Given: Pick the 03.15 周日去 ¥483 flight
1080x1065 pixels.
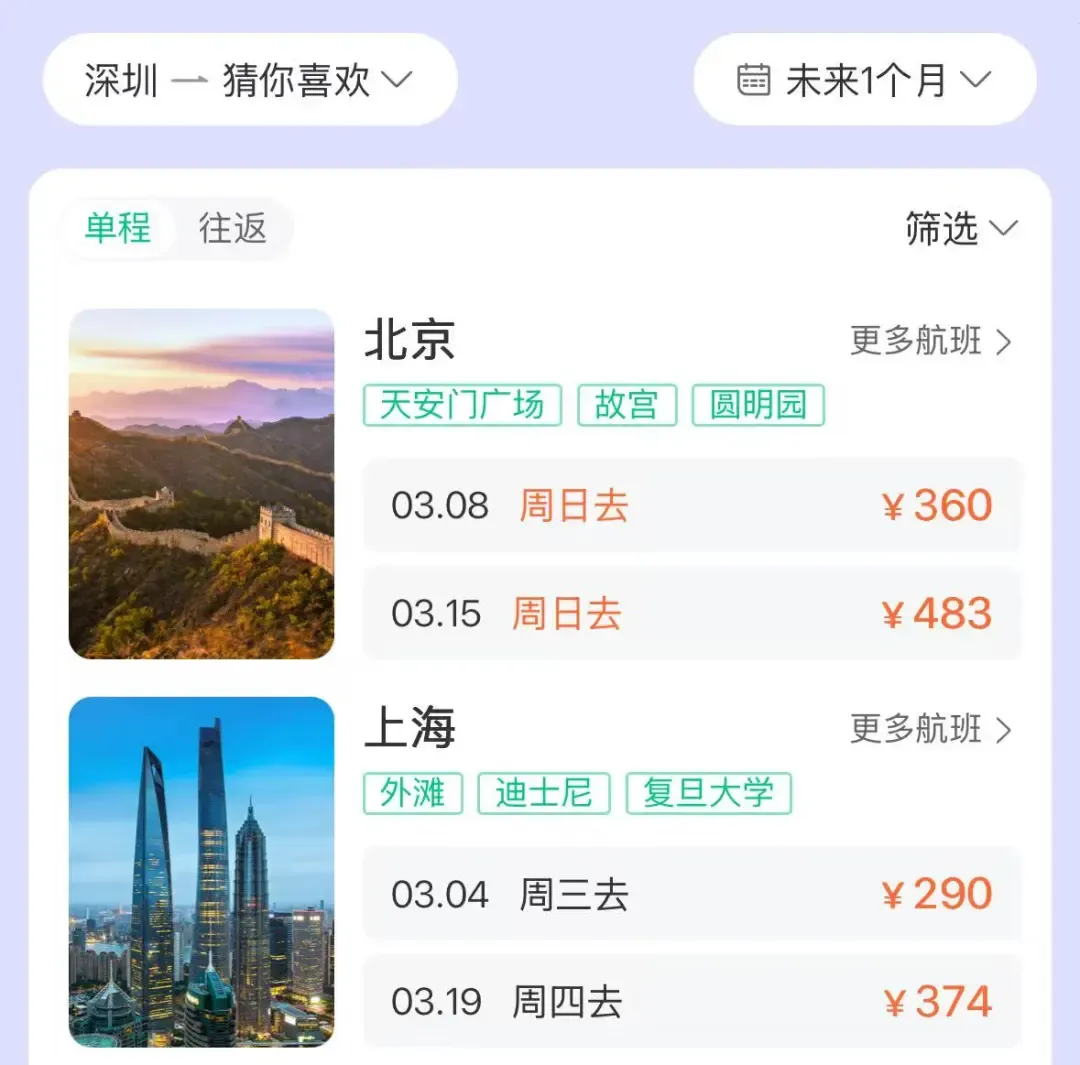Looking at the screenshot, I should point(691,613).
